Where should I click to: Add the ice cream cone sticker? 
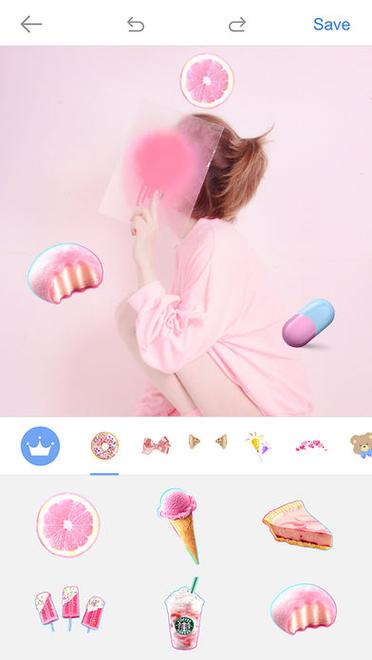[x=178, y=525]
